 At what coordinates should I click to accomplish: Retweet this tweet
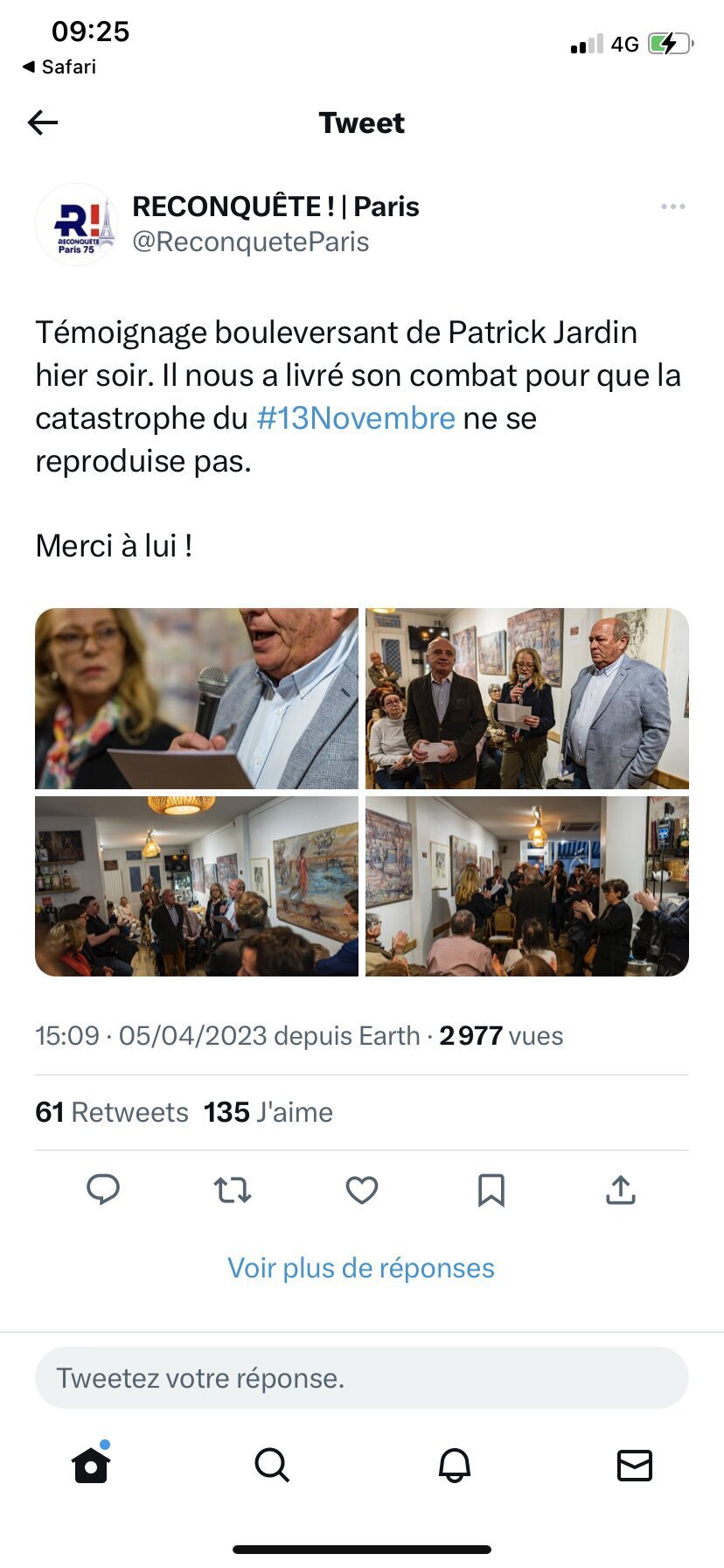click(233, 1190)
